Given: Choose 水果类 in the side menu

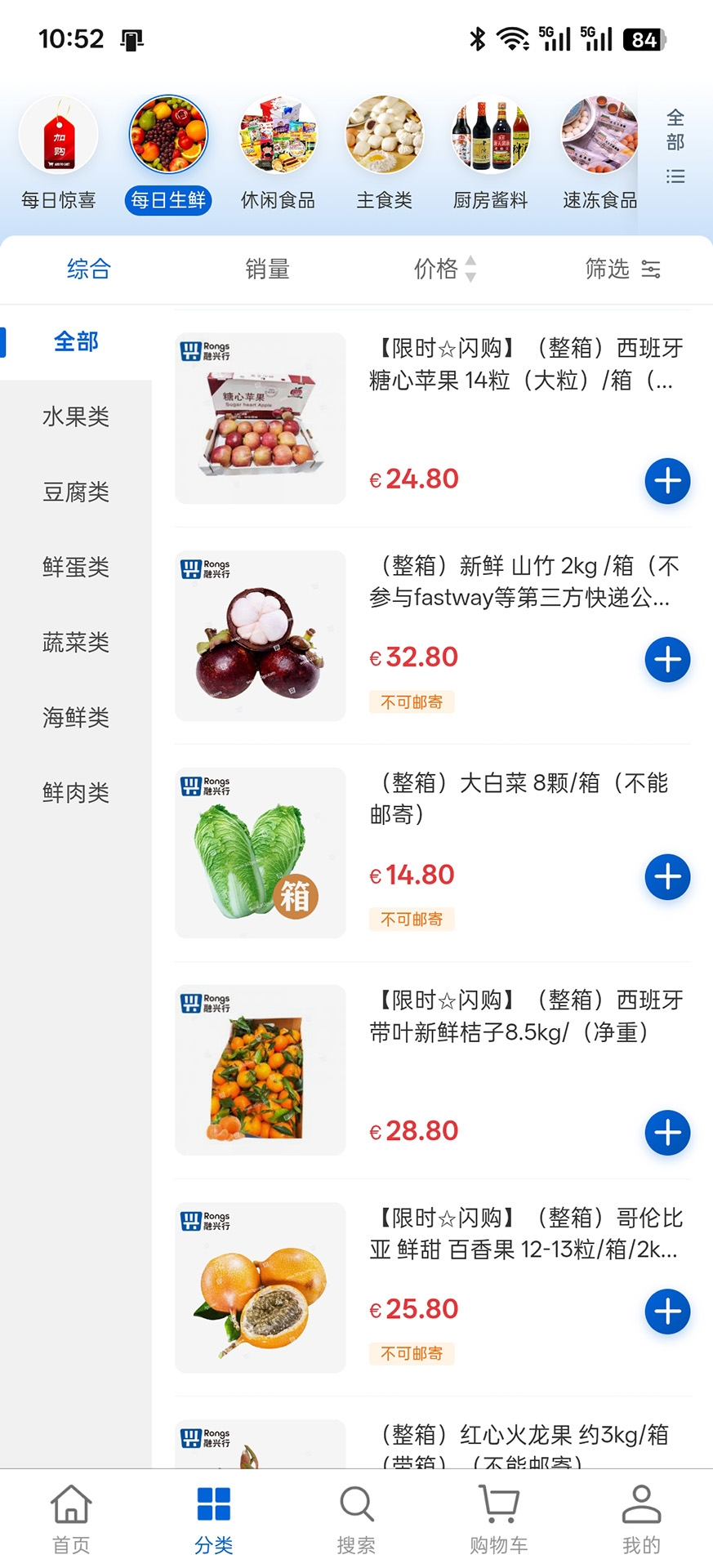Looking at the screenshot, I should click(76, 417).
